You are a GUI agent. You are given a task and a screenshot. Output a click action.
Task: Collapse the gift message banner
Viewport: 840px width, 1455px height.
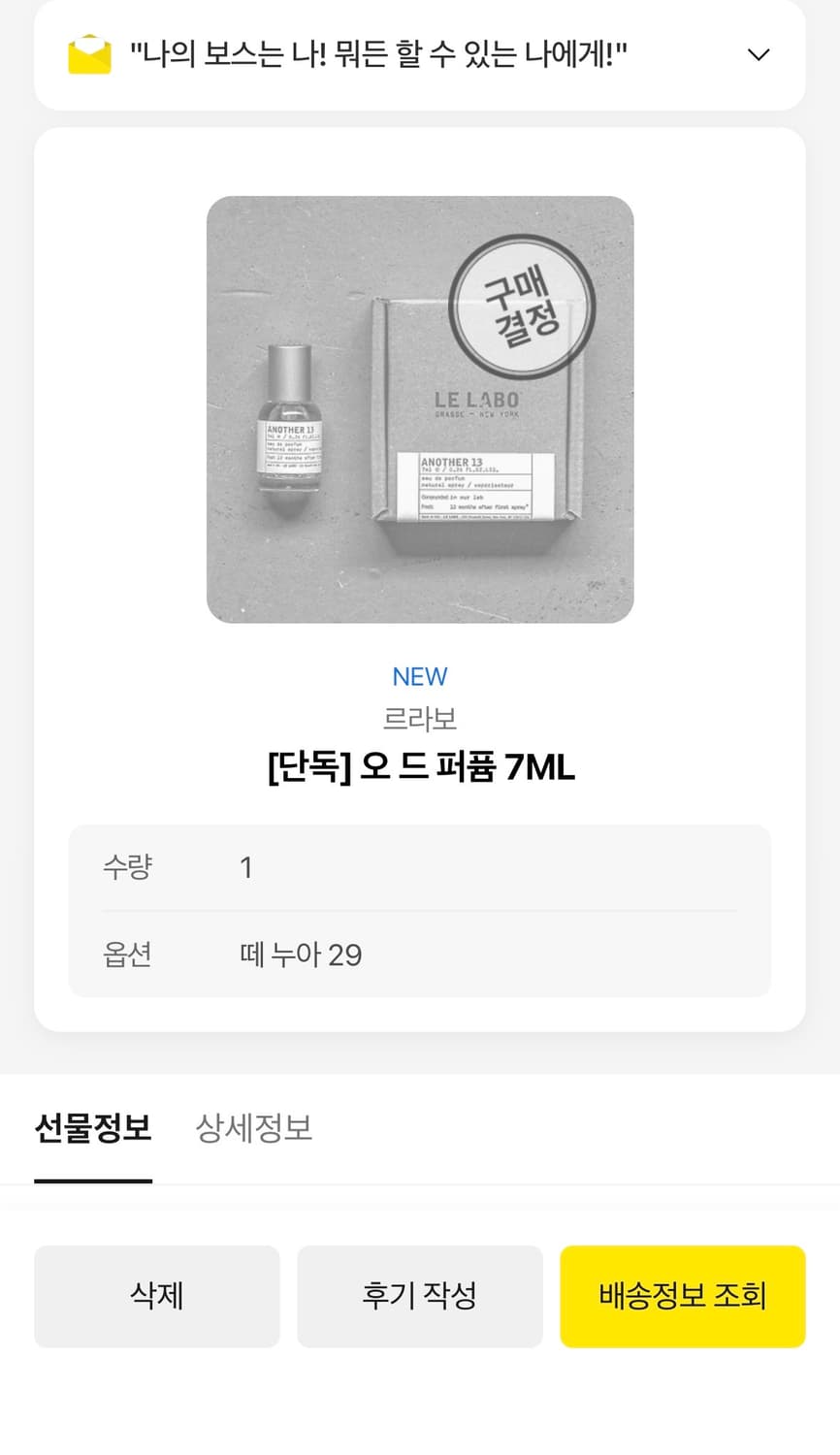click(759, 55)
